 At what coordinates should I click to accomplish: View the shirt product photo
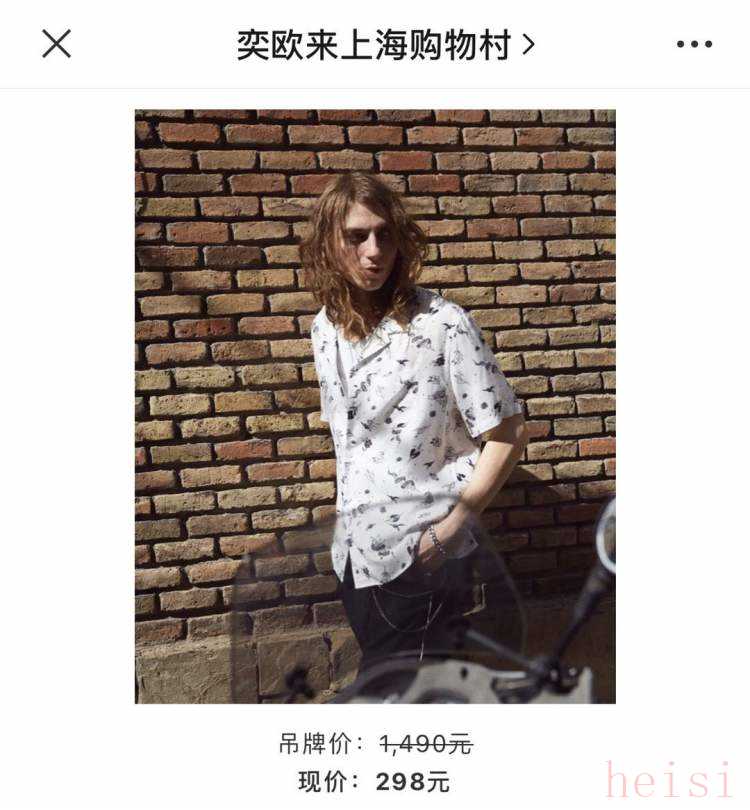point(375,406)
